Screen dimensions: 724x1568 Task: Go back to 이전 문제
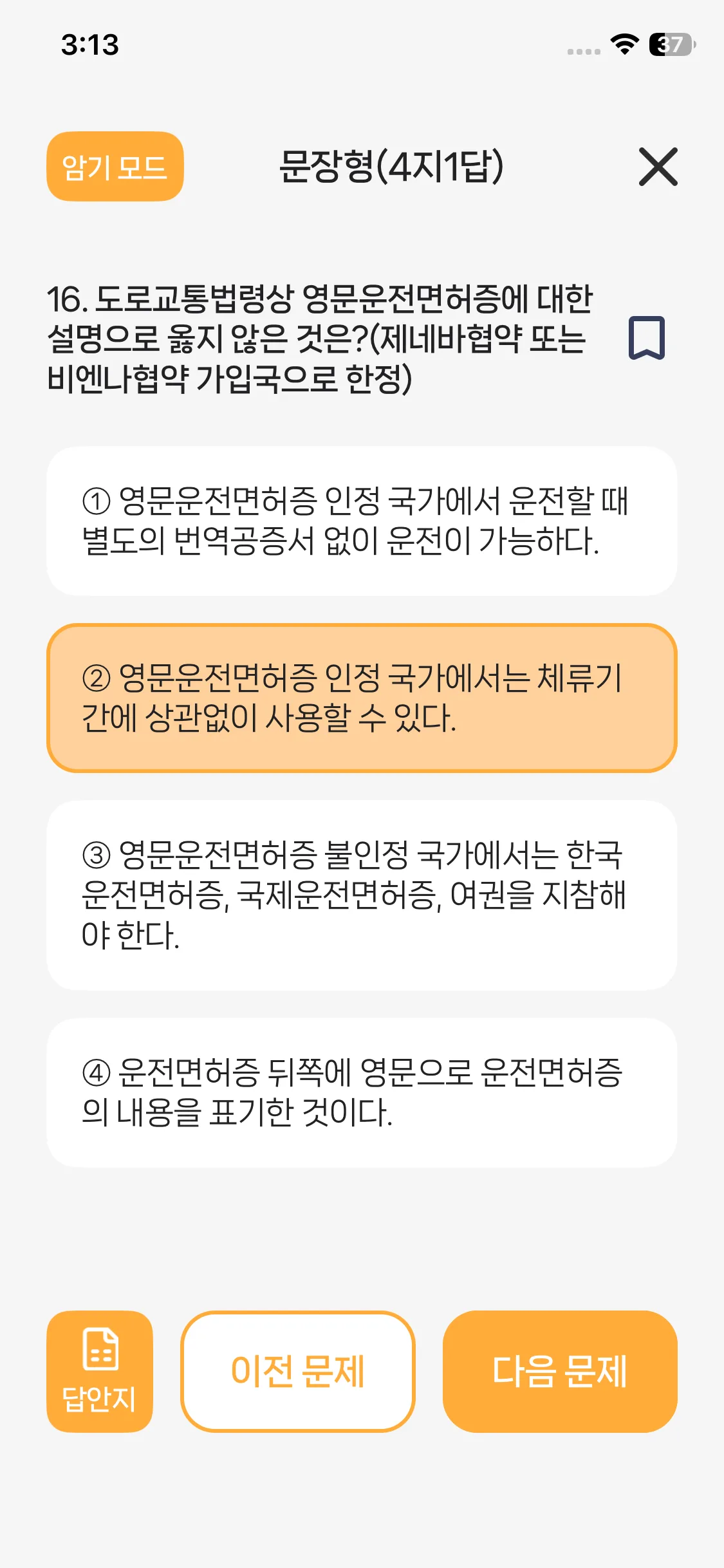[x=298, y=1371]
